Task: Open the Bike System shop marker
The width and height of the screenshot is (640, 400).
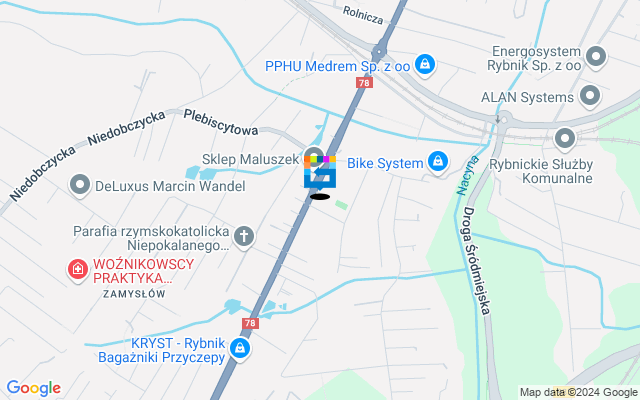Action: click(x=437, y=161)
